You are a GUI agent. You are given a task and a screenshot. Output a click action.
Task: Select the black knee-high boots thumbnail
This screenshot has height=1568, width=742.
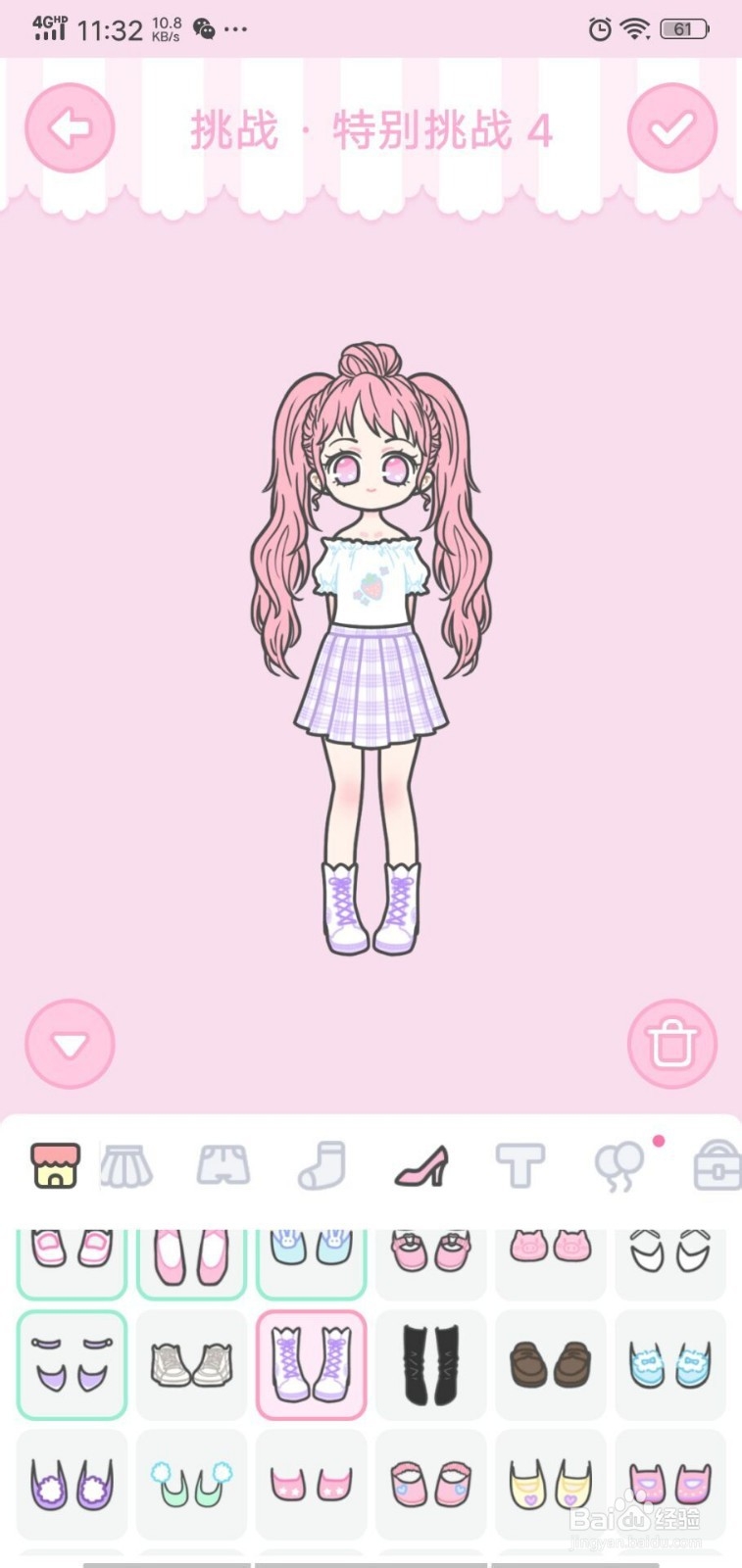[x=430, y=1362]
